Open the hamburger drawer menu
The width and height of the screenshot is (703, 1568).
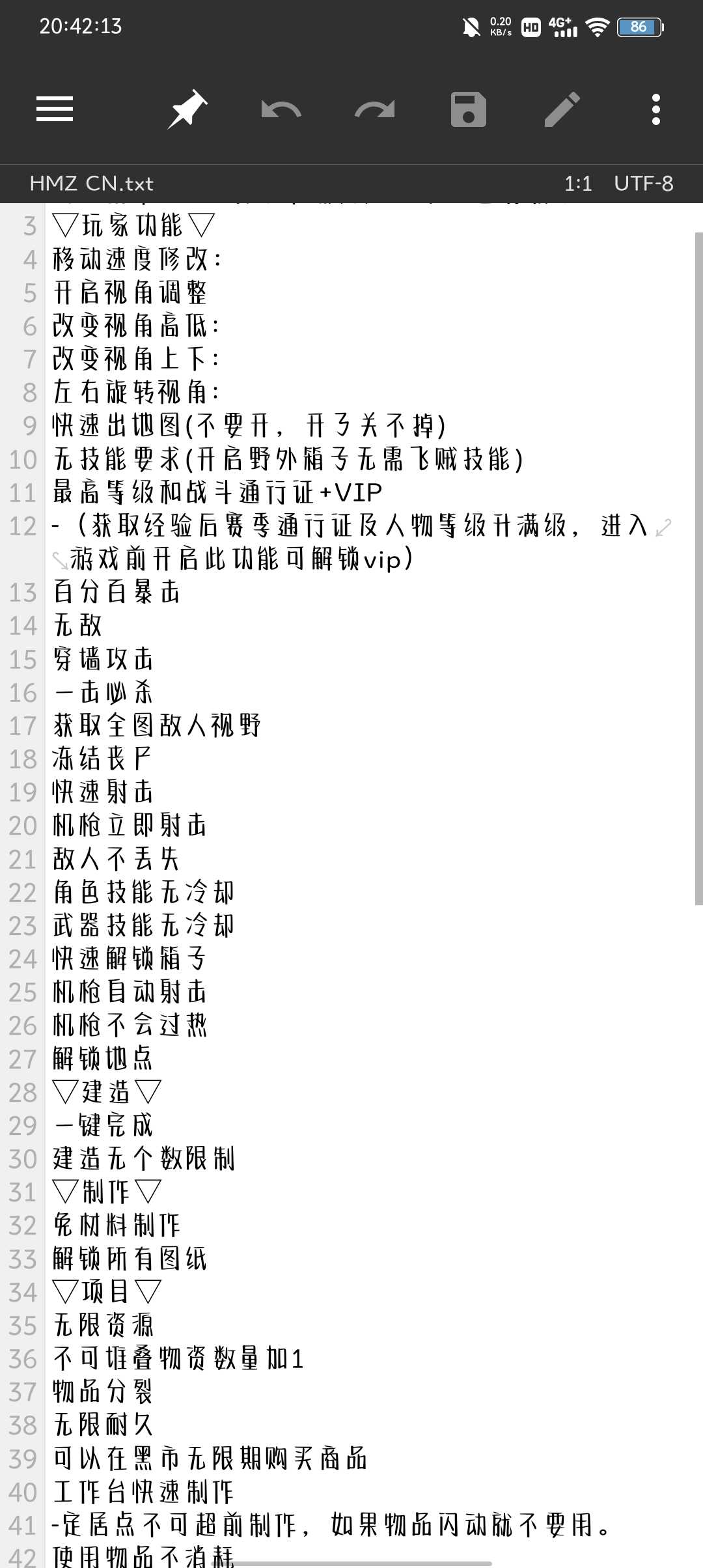tap(55, 109)
